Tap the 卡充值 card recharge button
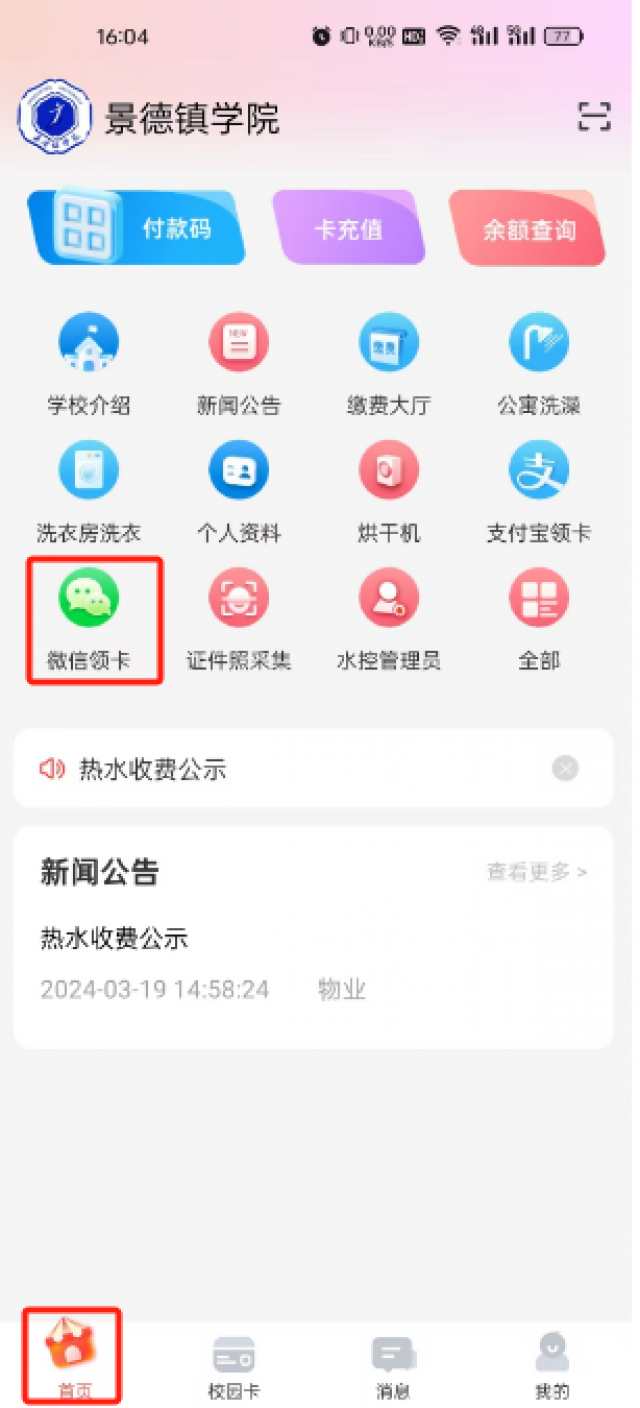This screenshot has width=640, height=1408. pyautogui.click(x=348, y=228)
